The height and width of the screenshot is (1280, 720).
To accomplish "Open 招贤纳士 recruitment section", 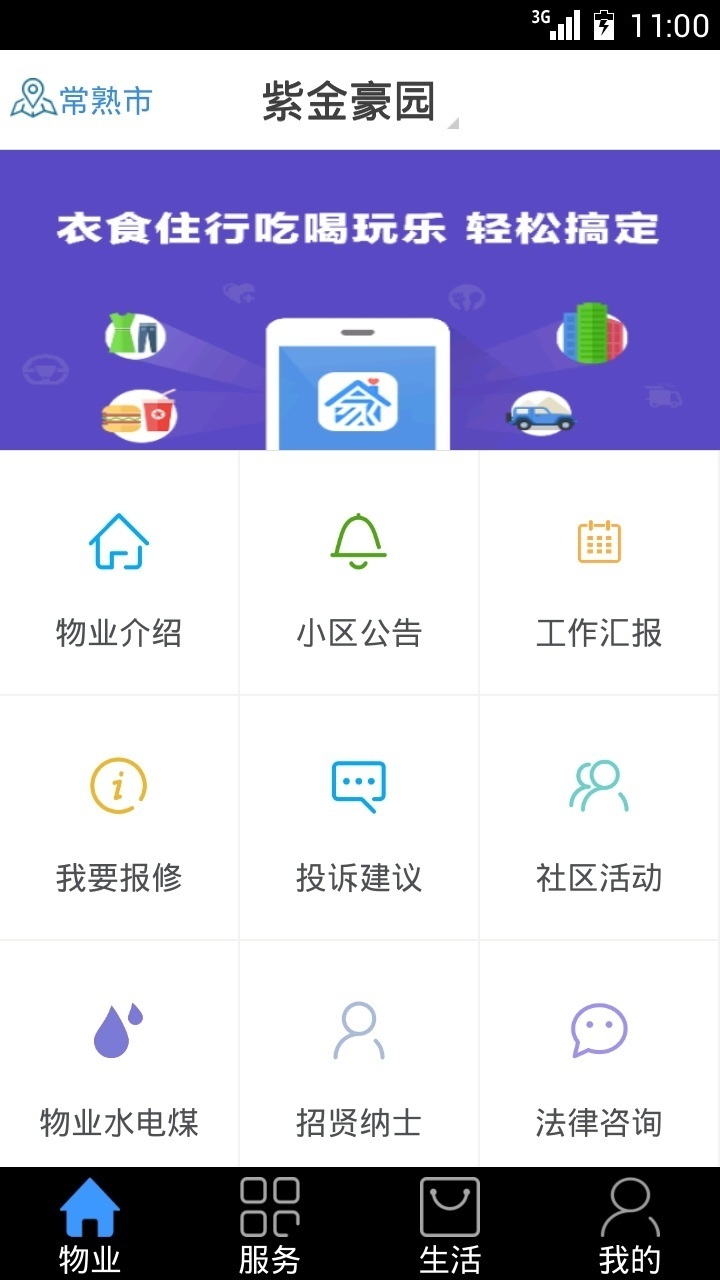I will click(x=359, y=1054).
